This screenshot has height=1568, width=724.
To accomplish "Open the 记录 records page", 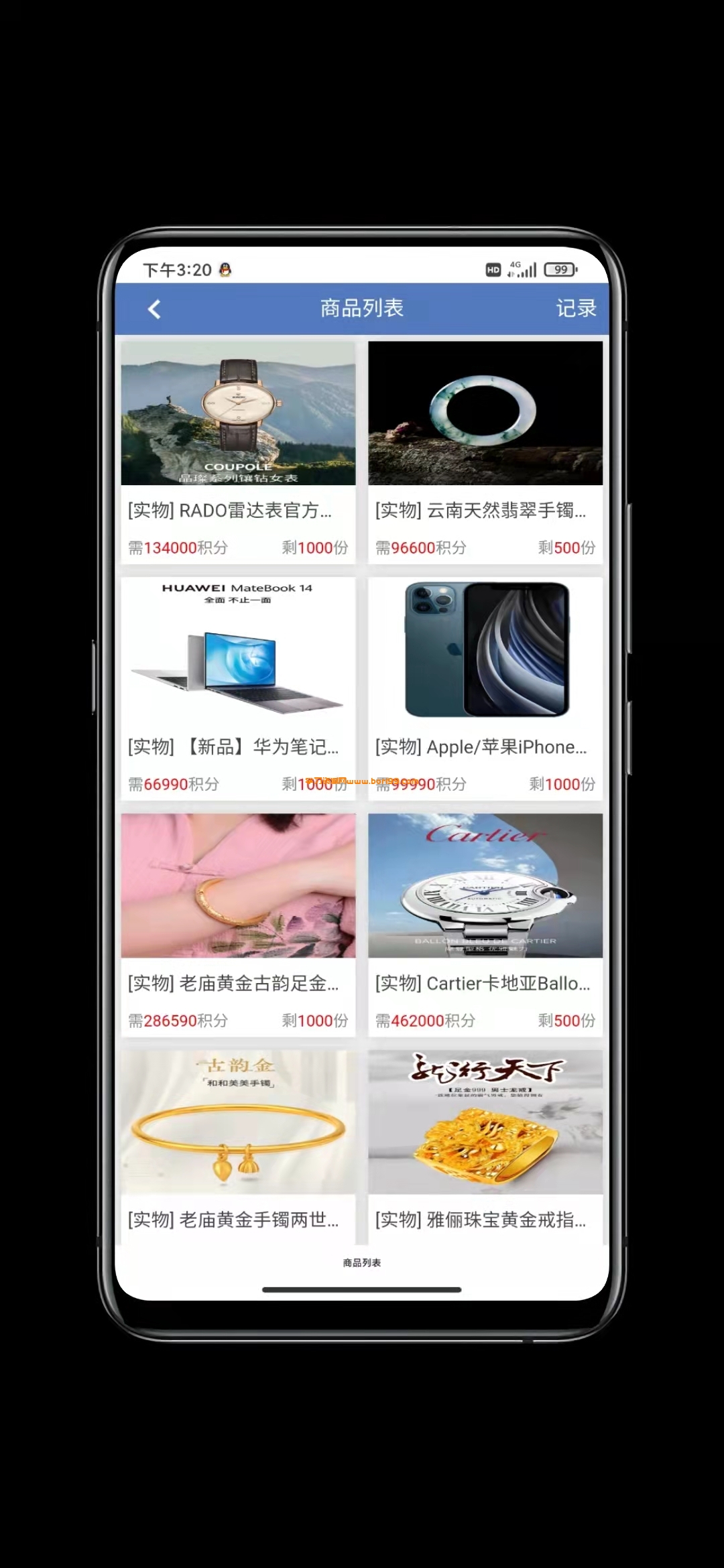I will pos(575,308).
